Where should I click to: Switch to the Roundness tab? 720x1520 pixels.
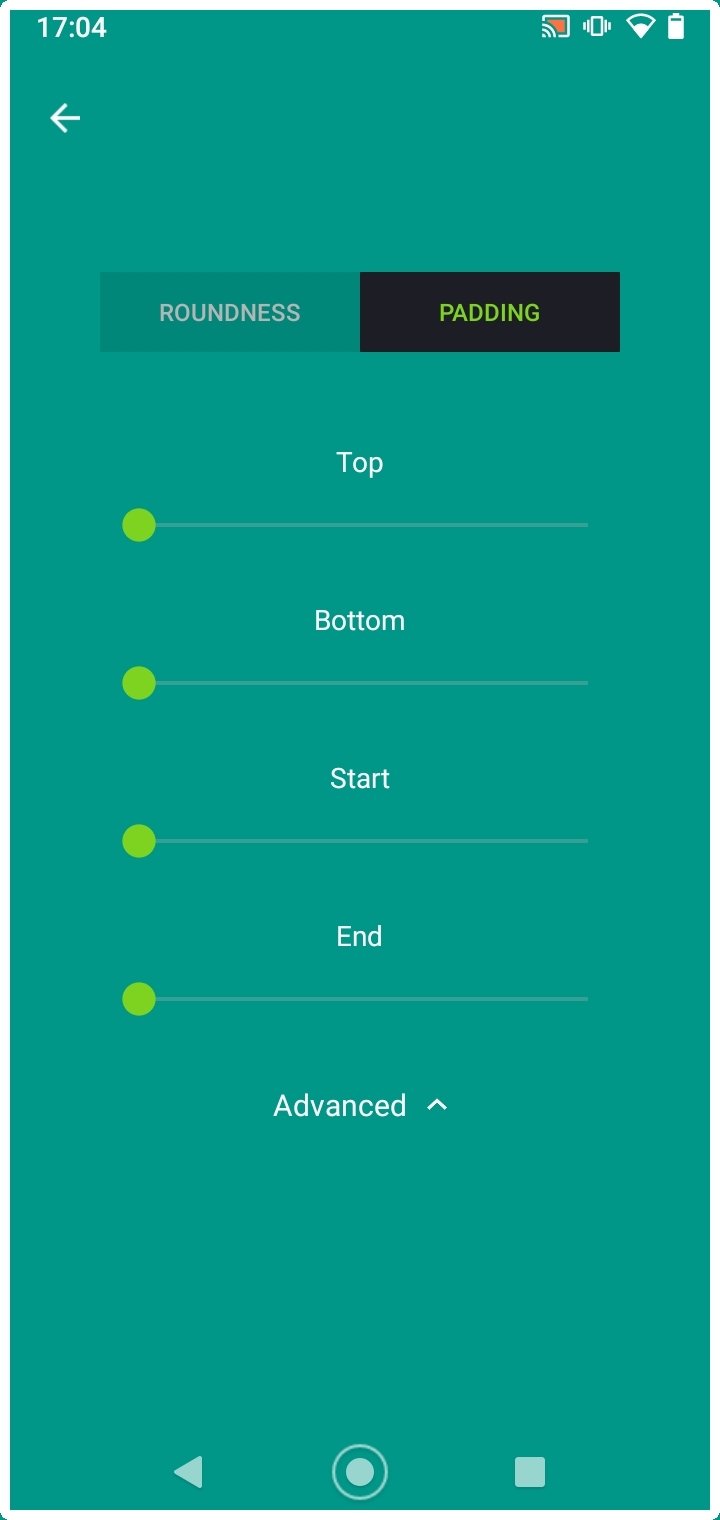coord(230,312)
